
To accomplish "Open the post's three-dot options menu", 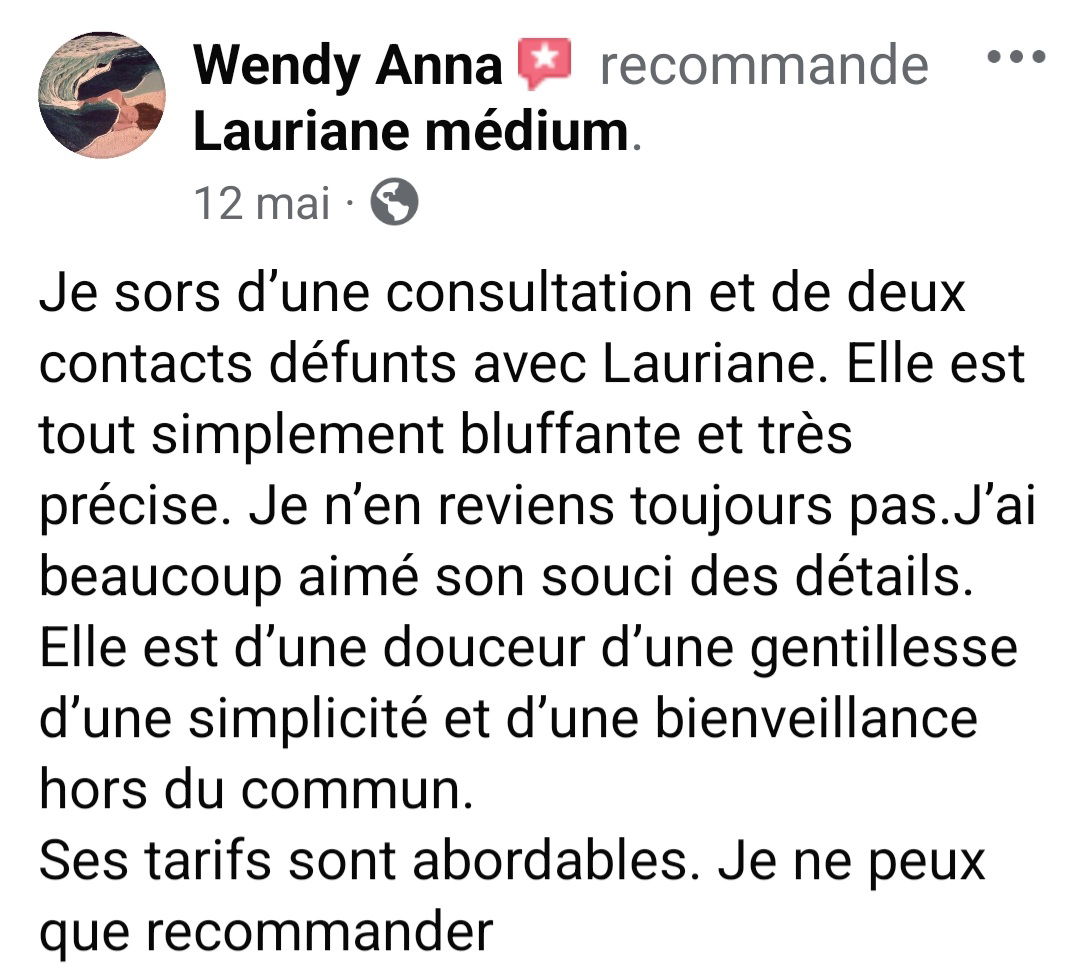I will coord(1016,56).
